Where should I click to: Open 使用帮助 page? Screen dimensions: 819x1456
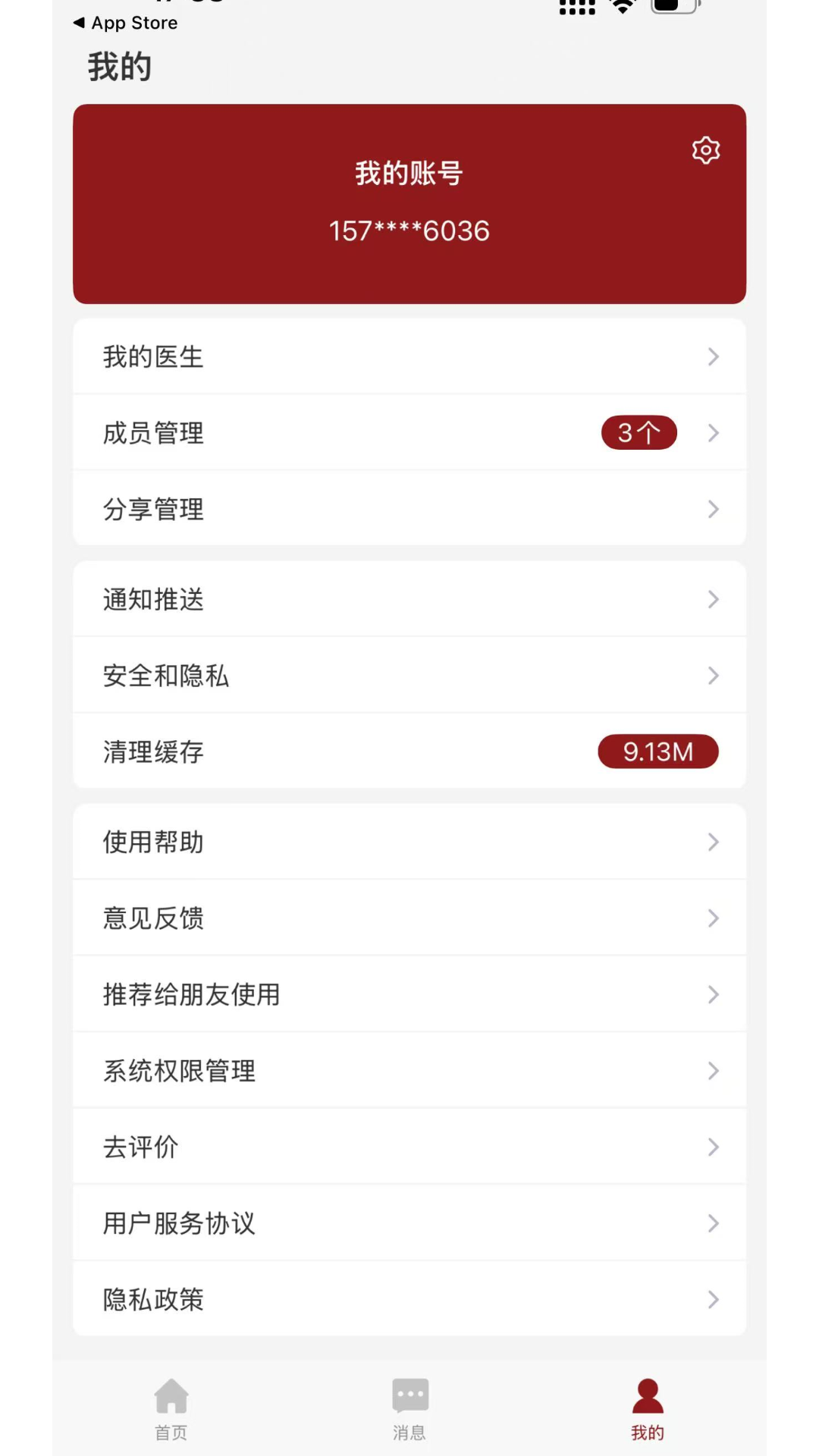click(x=409, y=843)
